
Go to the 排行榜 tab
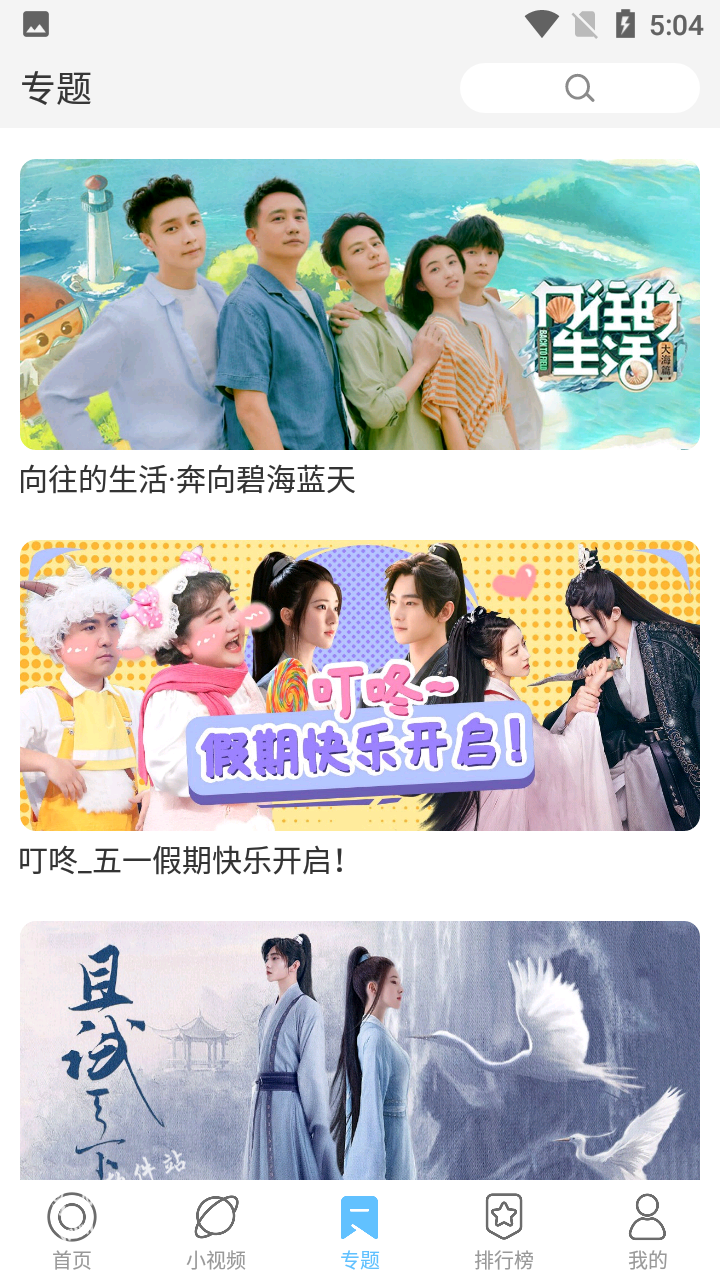pos(504,1231)
